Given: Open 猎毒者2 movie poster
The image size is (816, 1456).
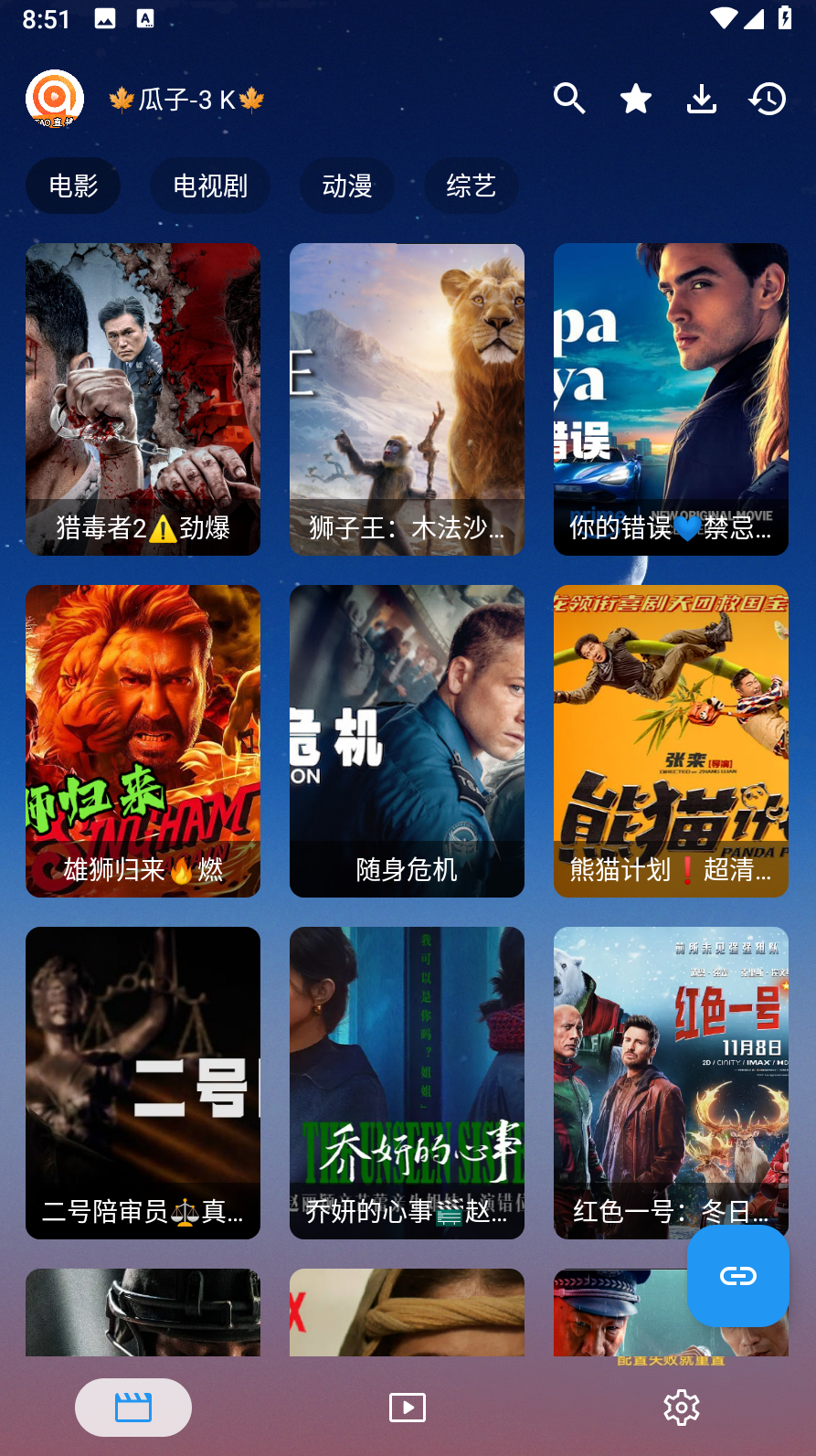Looking at the screenshot, I should (x=143, y=399).
